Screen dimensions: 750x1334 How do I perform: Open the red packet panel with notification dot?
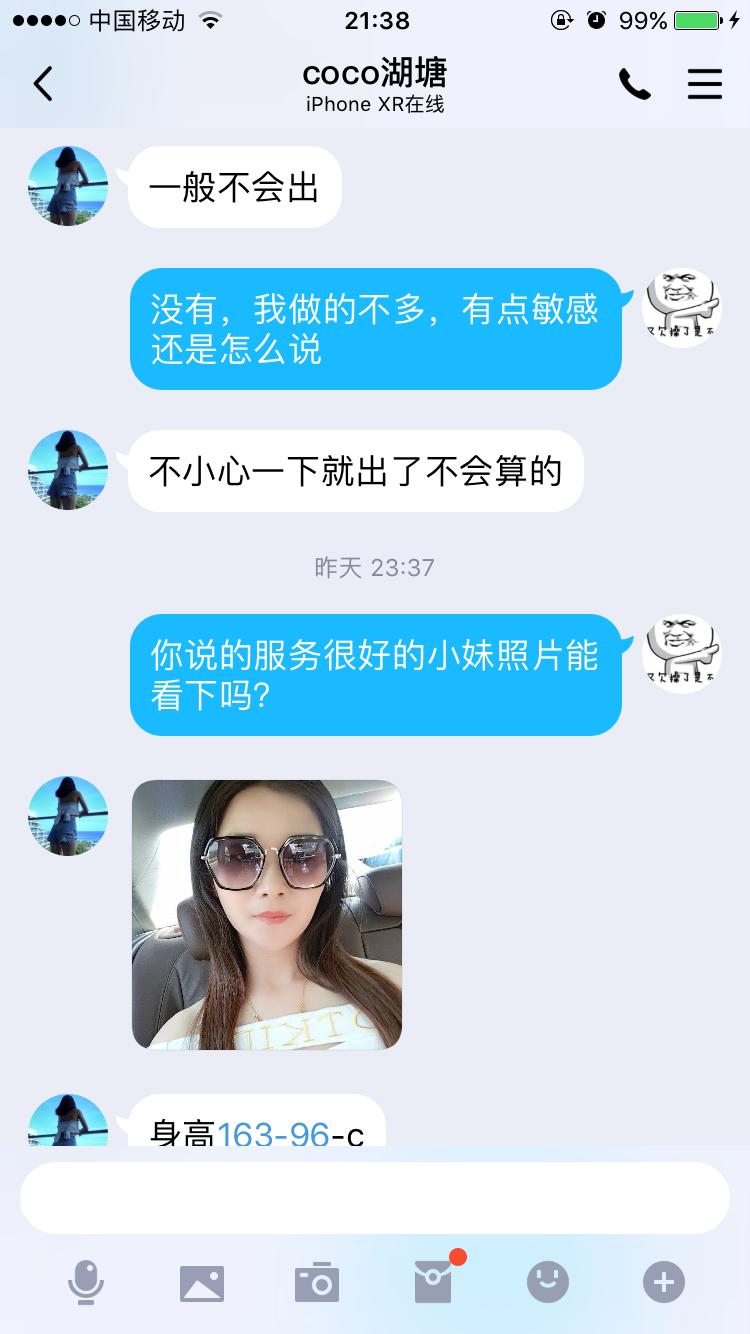point(432,1283)
